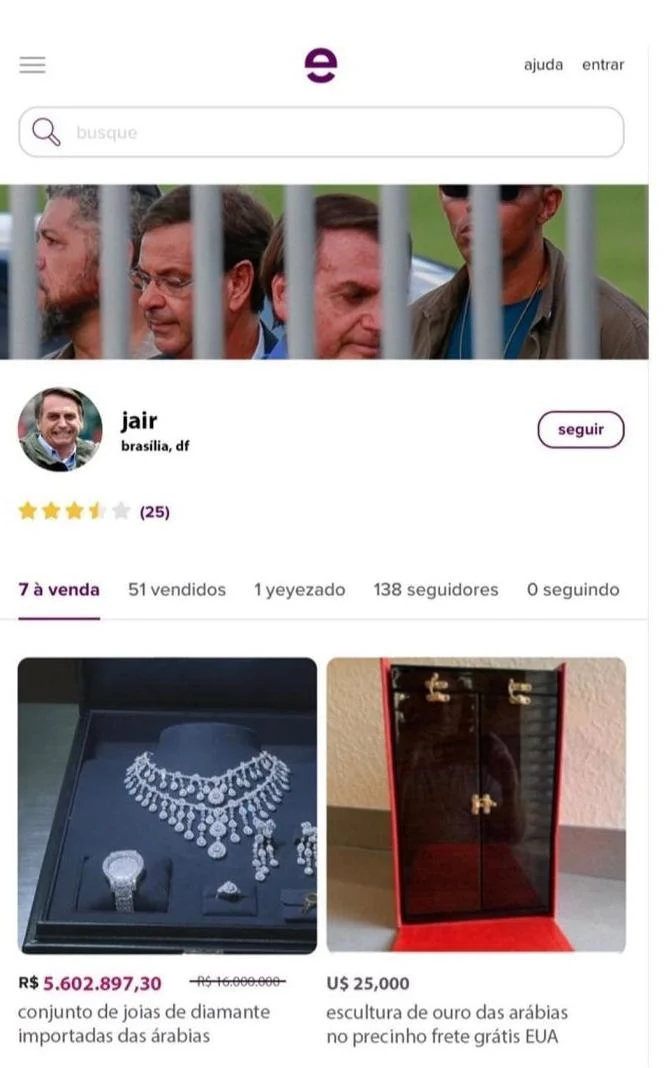669x1068 pixels.
Task: Open the hamburger menu
Action: [32, 65]
